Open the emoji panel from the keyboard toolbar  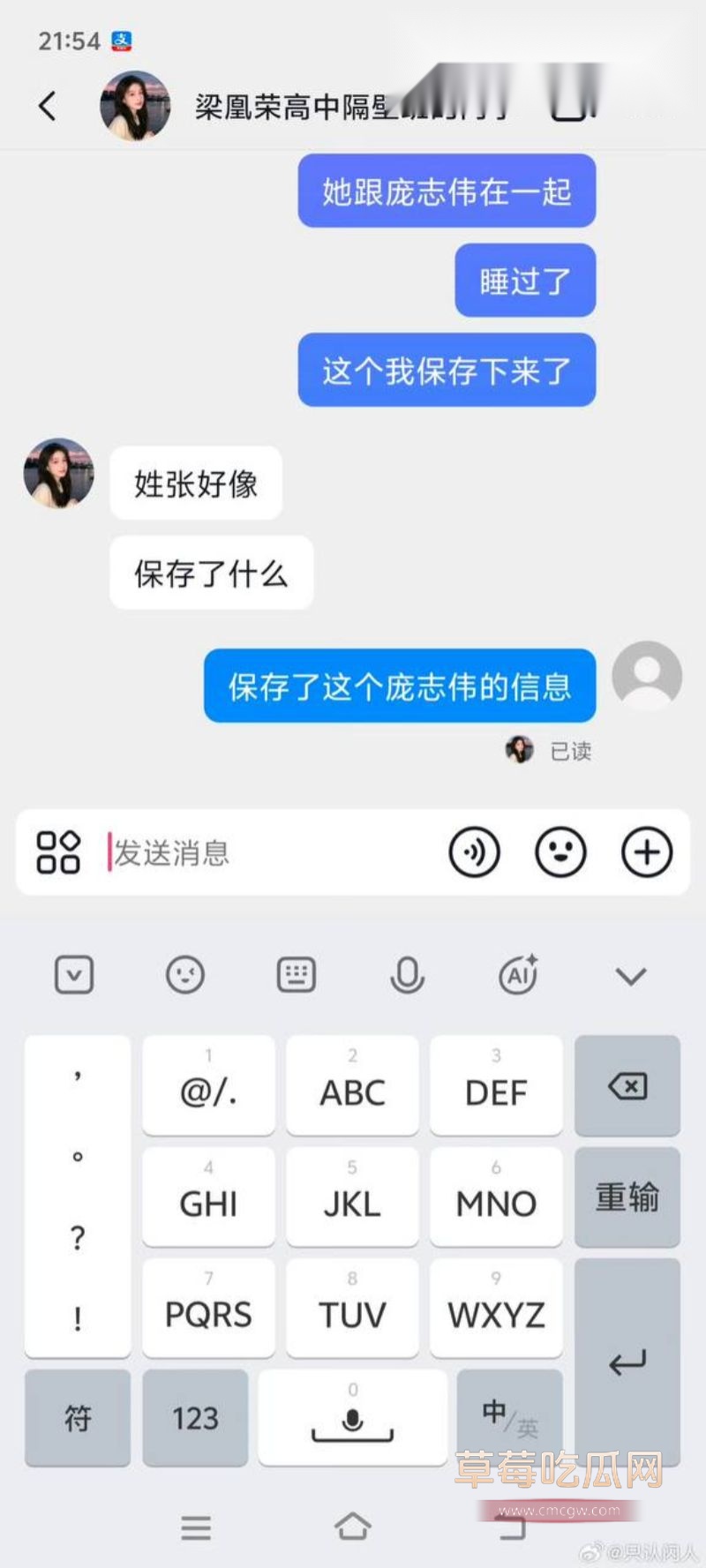tap(184, 975)
